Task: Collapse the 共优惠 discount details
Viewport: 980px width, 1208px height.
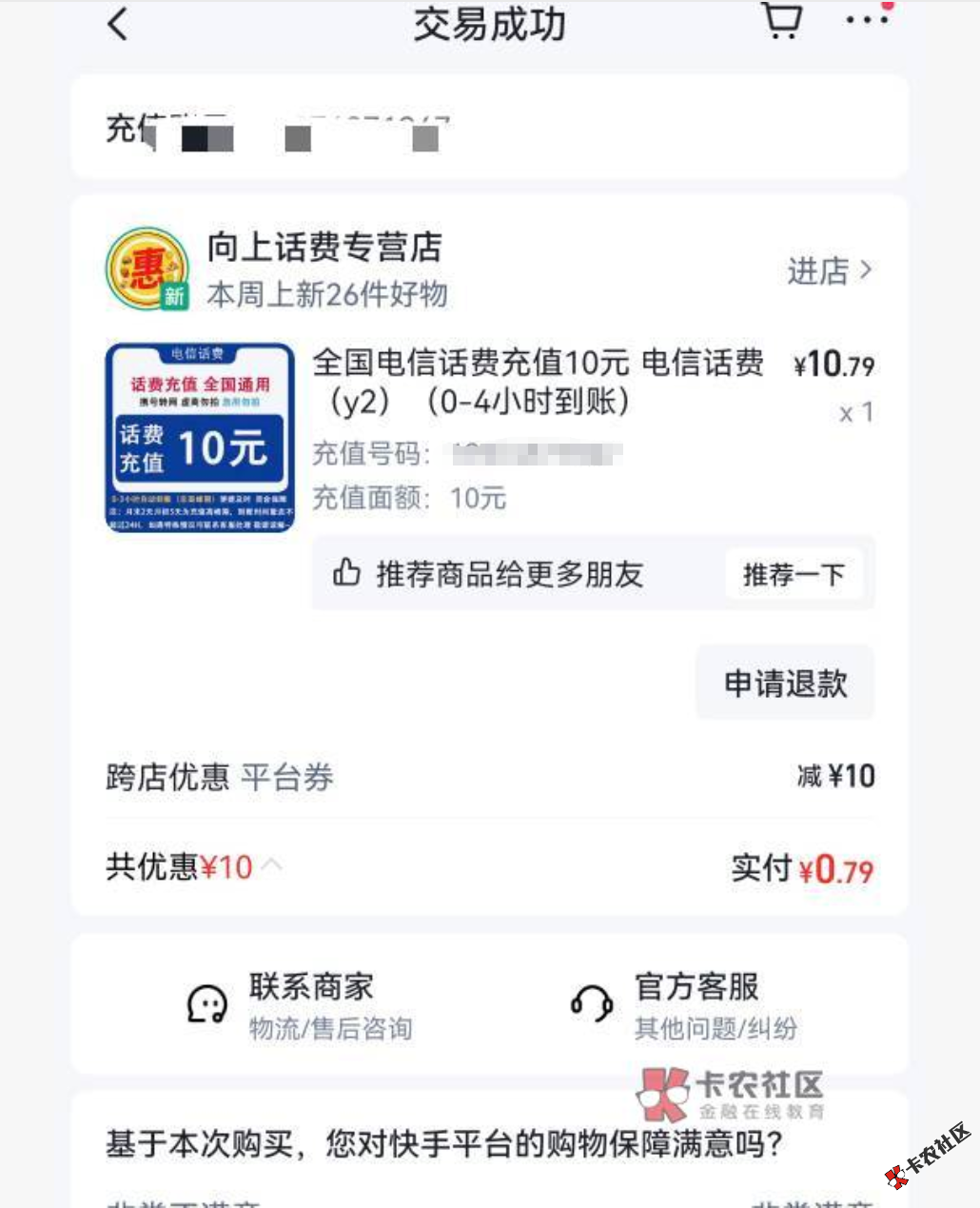Action: pos(272,865)
